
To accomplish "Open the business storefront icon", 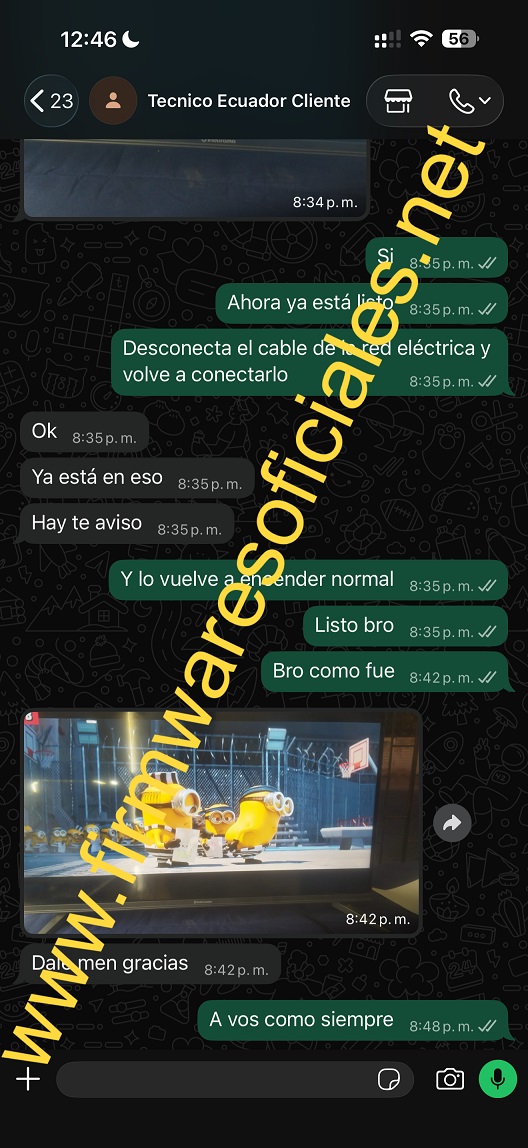I will 398,101.
